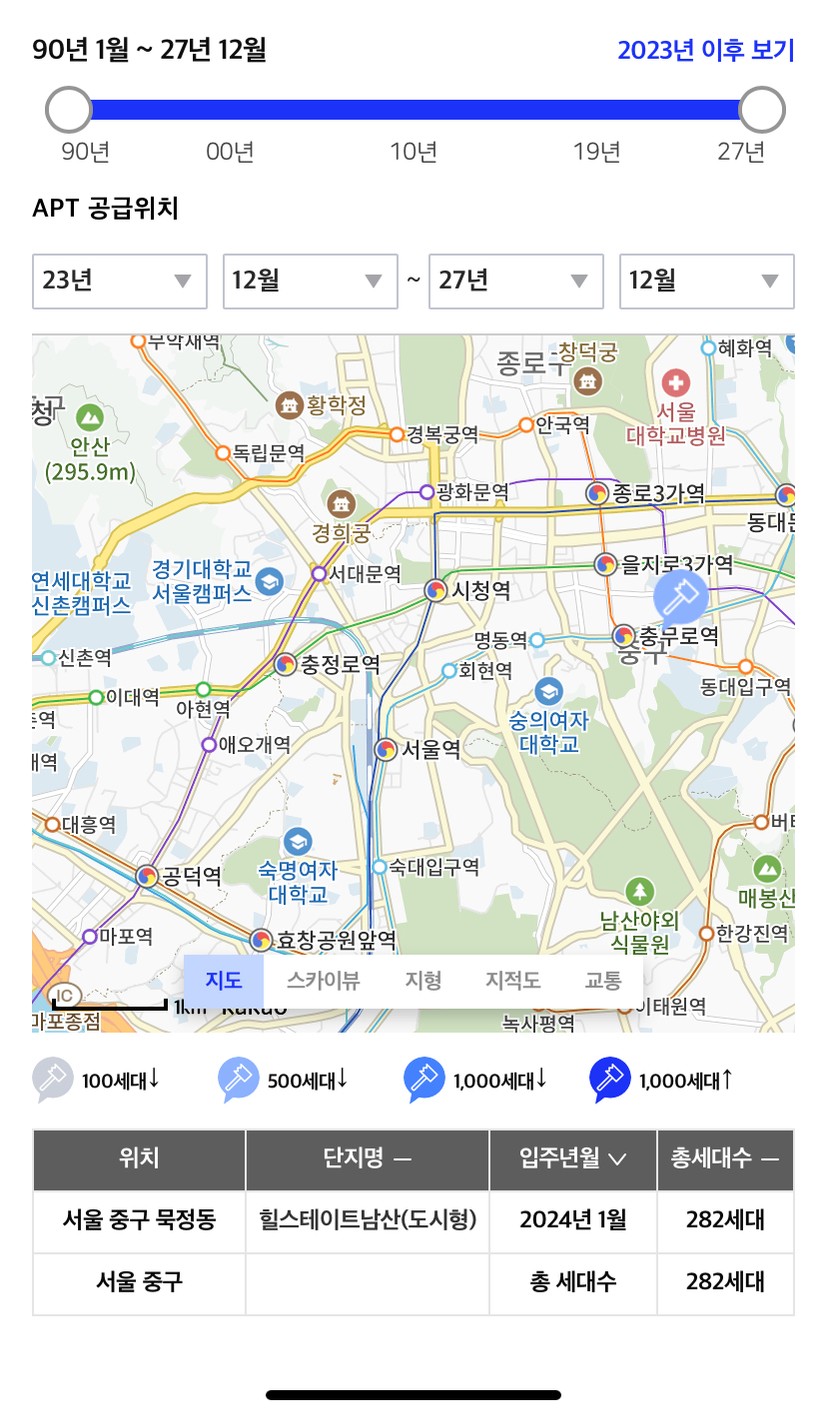Sort table by 단지명 column
Screen dimensions: 827x1416
[367, 1160]
